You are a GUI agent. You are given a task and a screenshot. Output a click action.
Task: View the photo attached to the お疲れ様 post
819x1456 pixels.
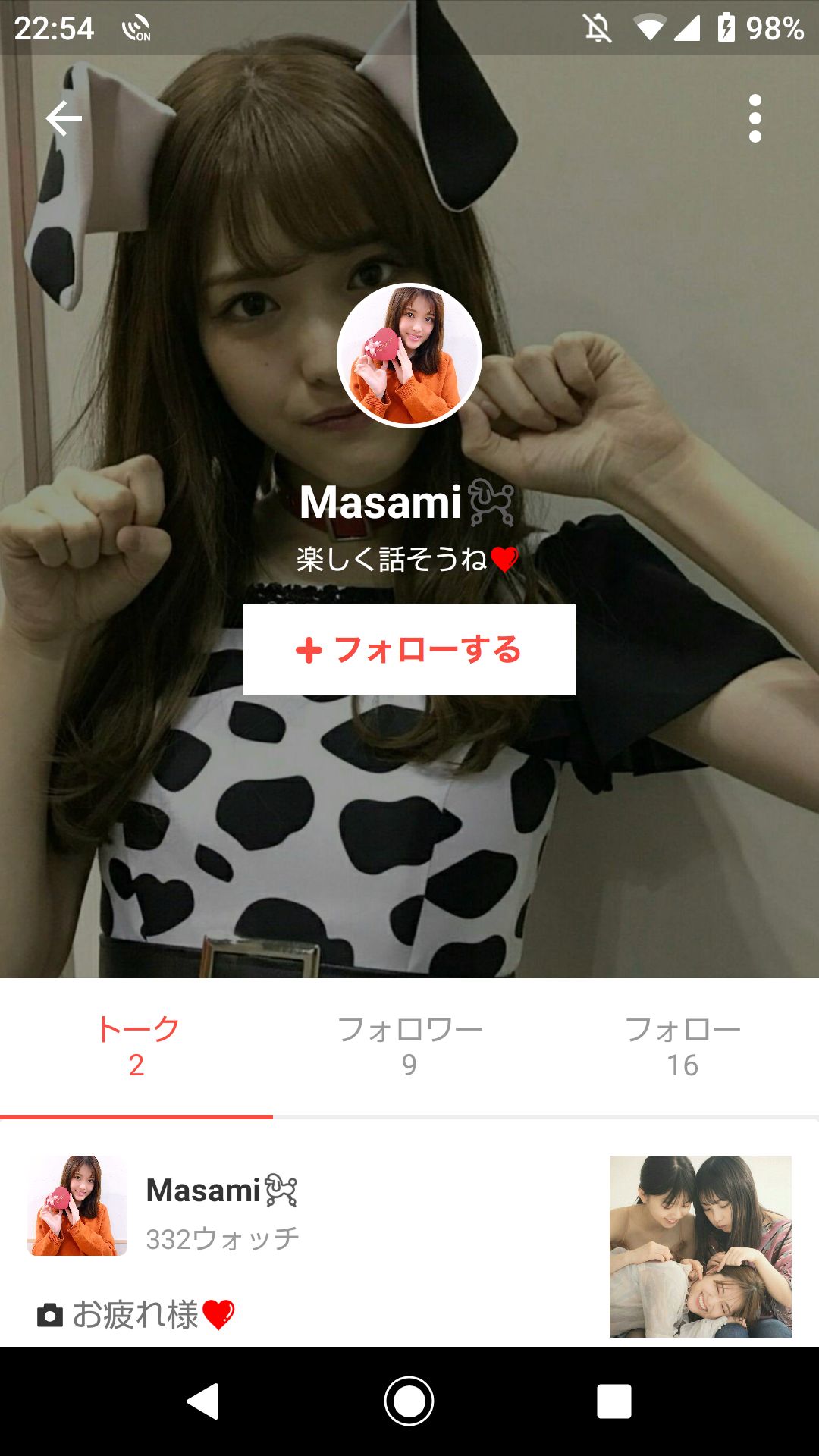click(700, 1246)
